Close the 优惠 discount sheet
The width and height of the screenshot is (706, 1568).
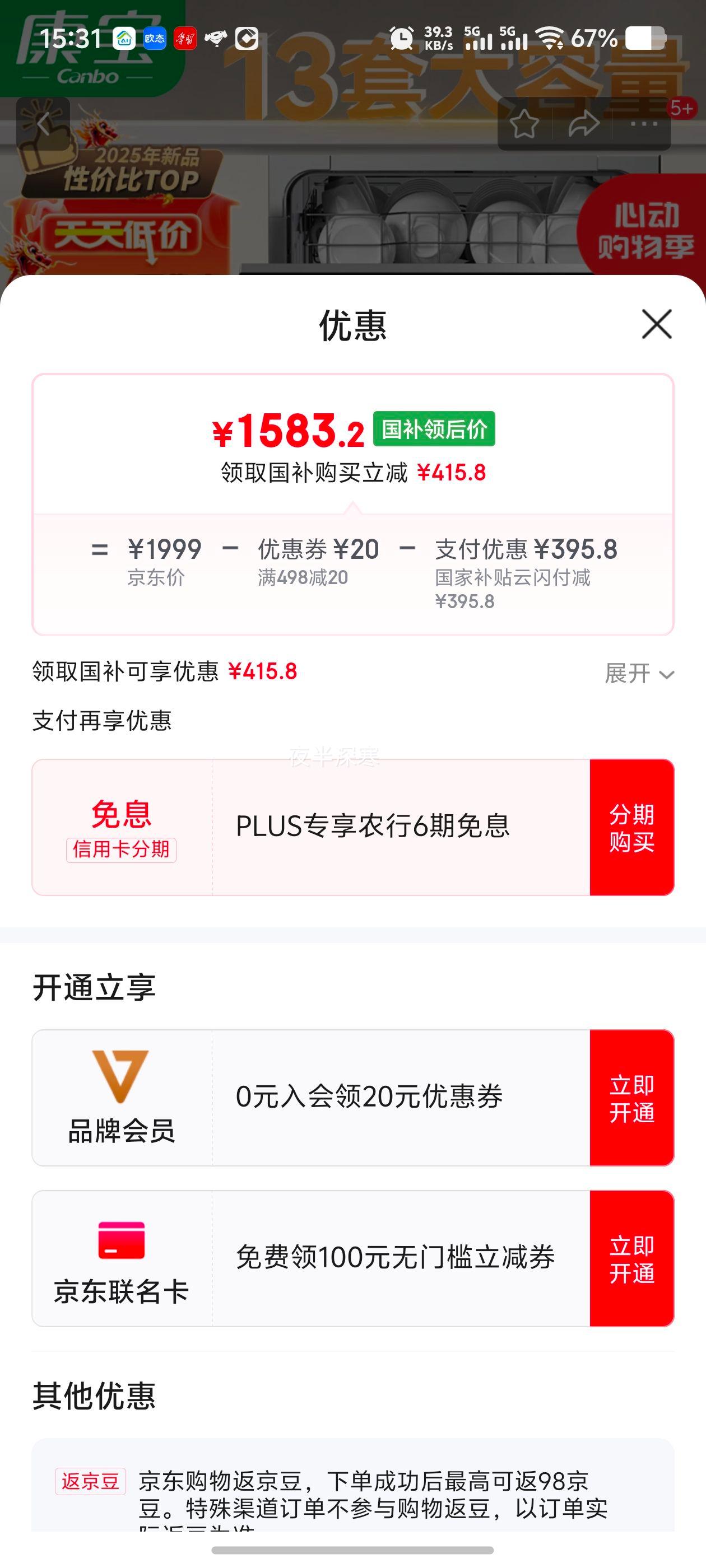coord(657,324)
